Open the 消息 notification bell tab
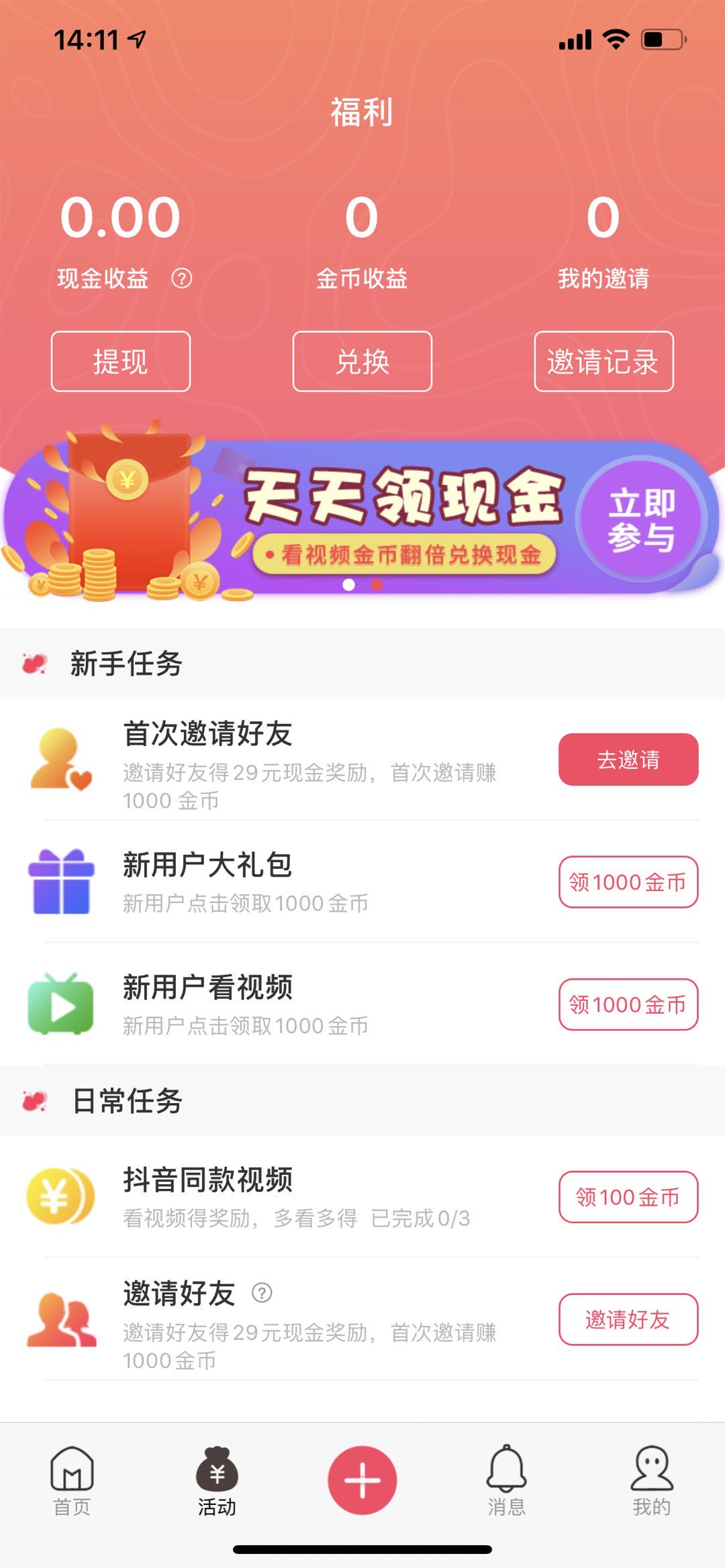The image size is (725, 1568). point(506,1496)
